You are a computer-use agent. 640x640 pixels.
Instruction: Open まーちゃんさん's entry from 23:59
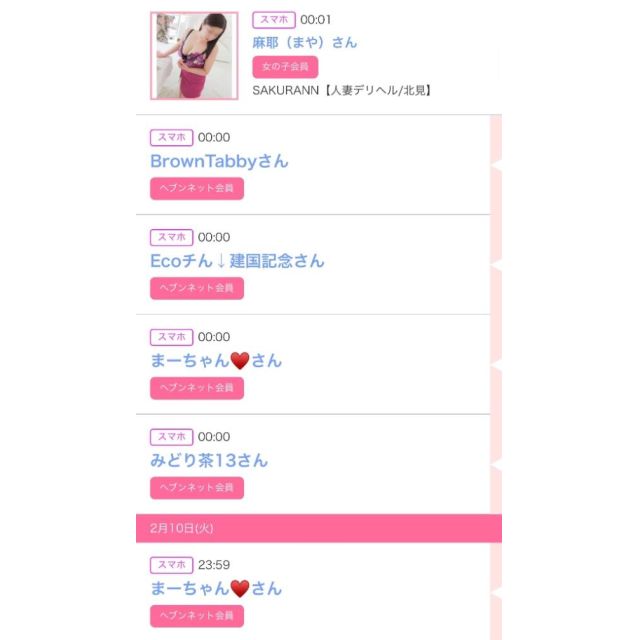point(216,588)
